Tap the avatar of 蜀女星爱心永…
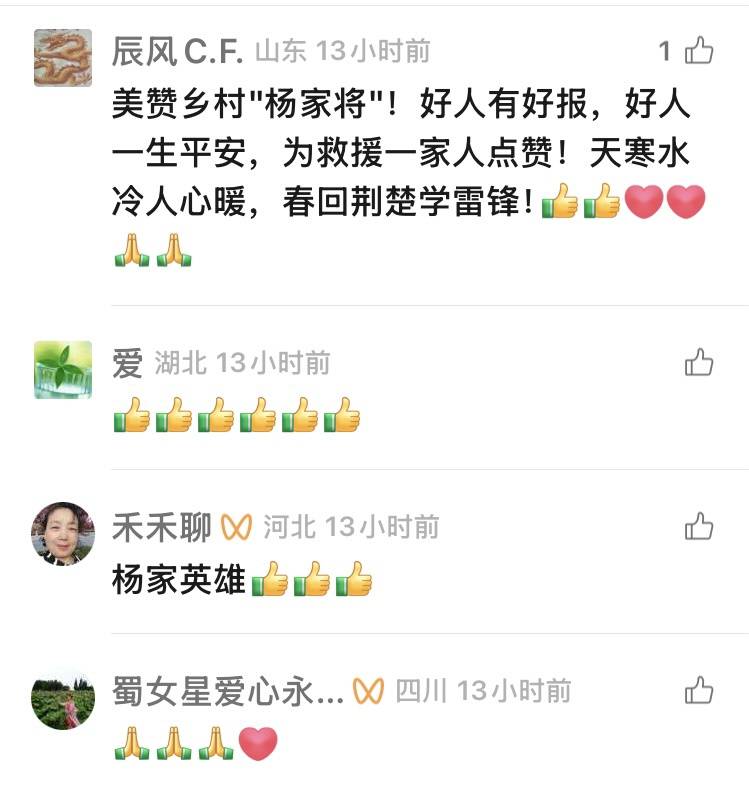 coord(63,698)
